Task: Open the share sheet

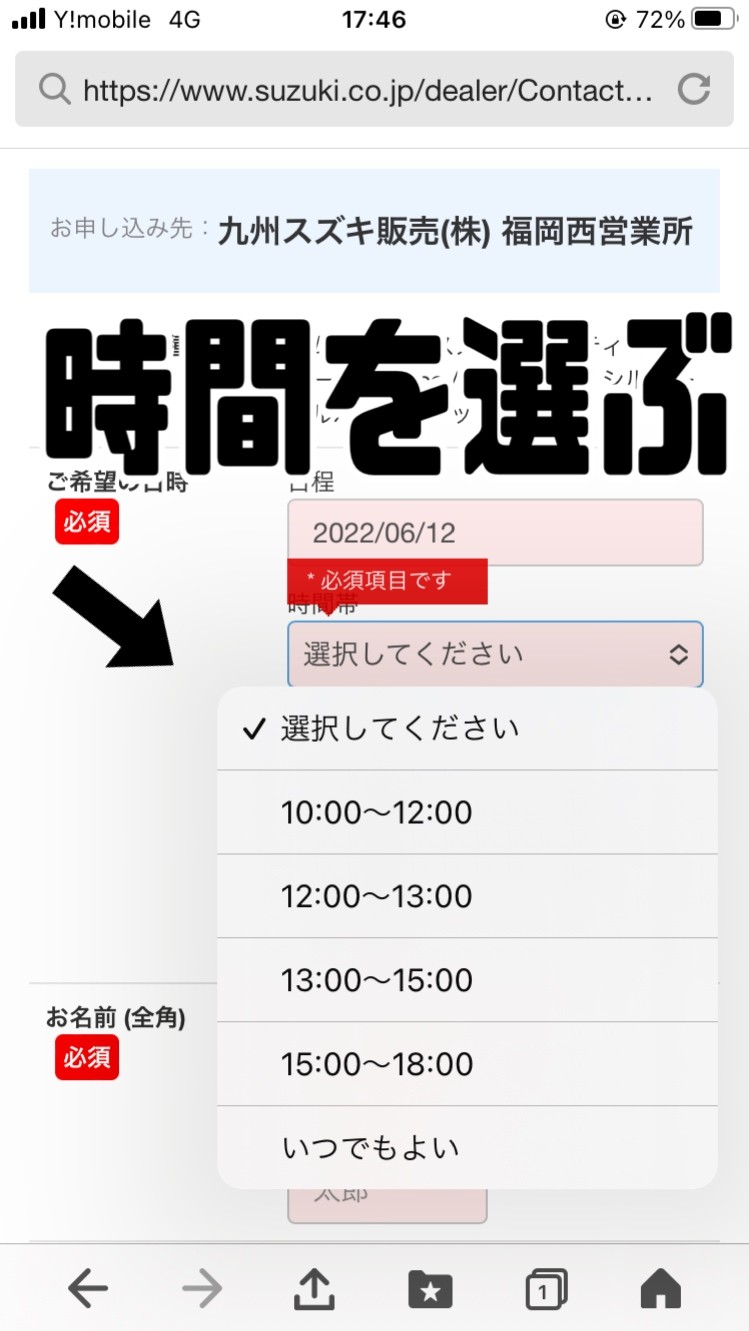Action: tap(314, 1288)
